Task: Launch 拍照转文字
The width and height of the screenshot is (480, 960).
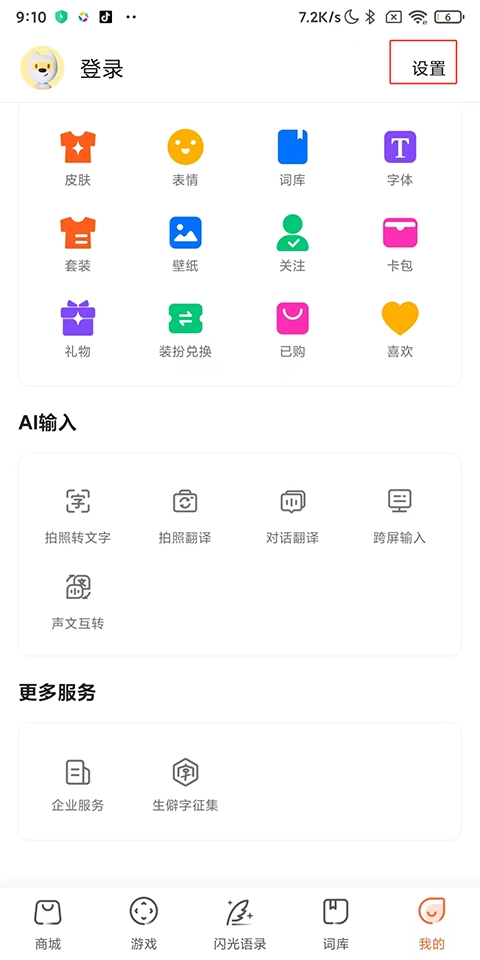Action: 78,516
